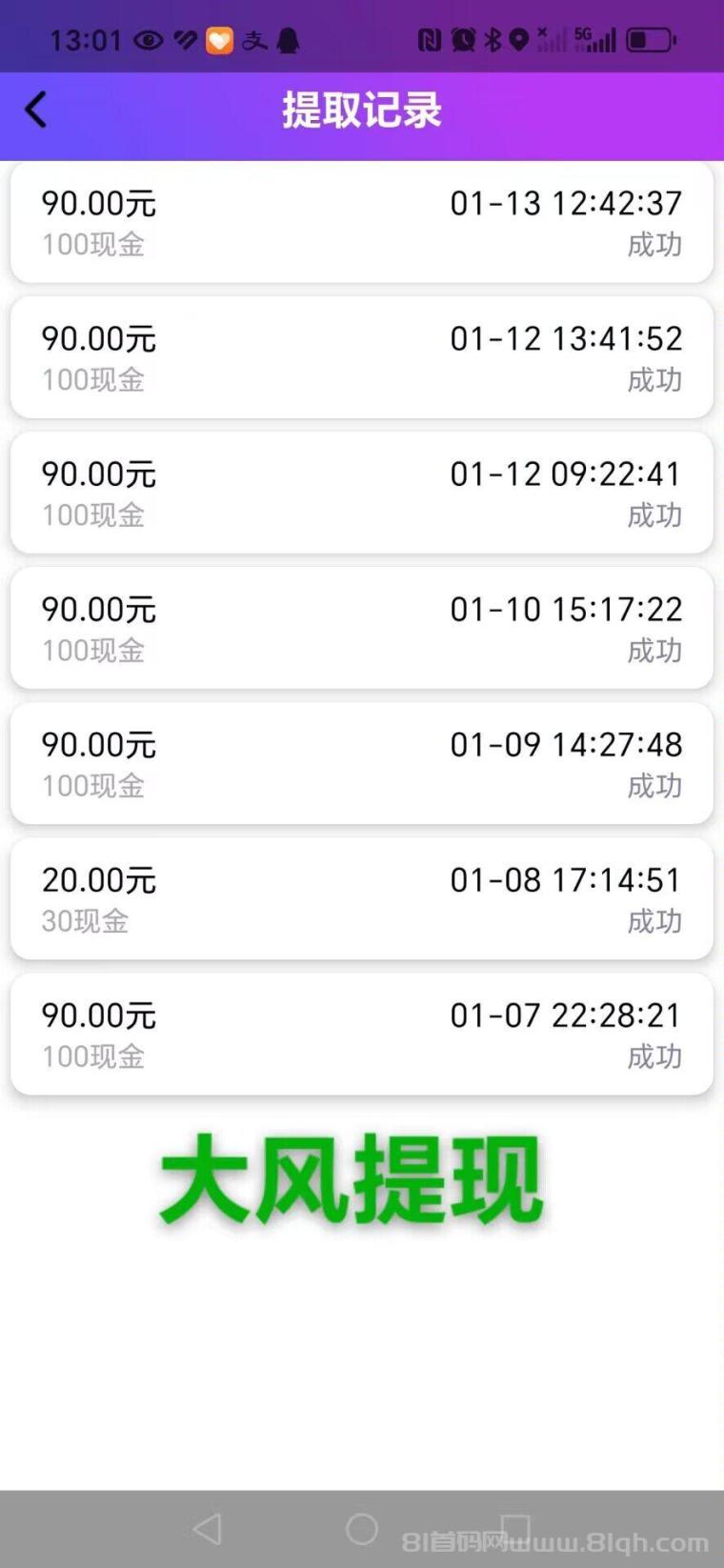Screen dimensions: 724x1568
Task: Tap the QQ penguin notification icon
Action: [x=289, y=40]
